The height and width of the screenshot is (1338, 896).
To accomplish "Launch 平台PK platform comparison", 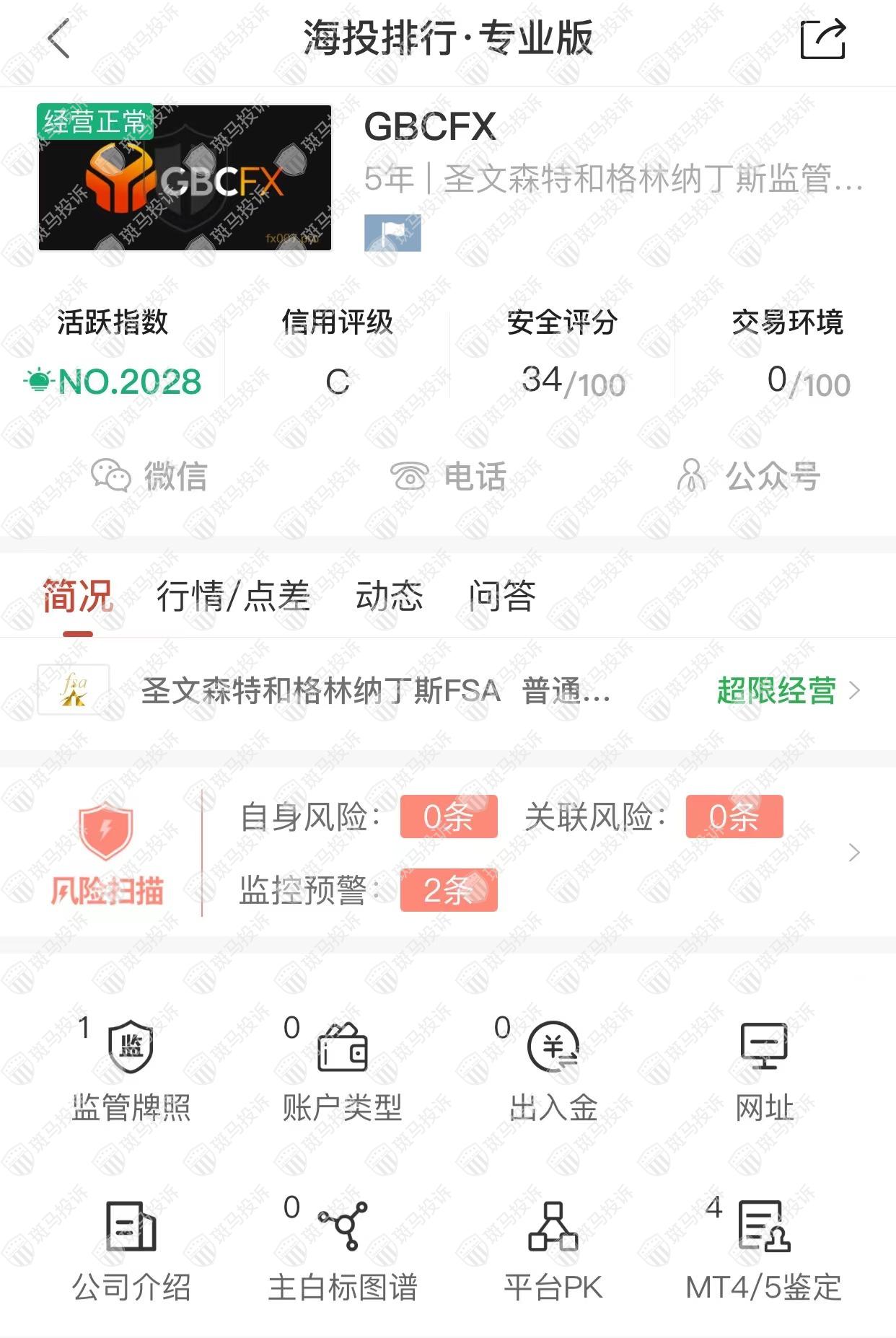I will [553, 1251].
